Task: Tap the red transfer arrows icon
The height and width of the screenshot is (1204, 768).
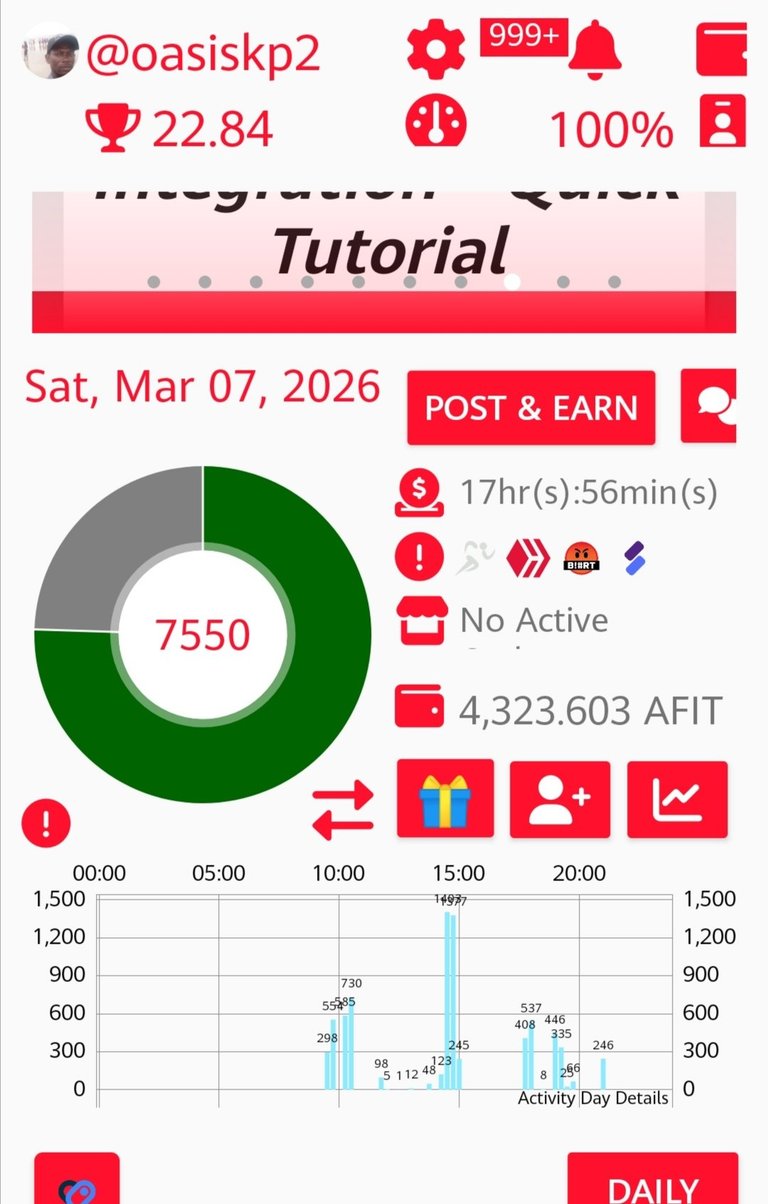Action: pos(343,809)
